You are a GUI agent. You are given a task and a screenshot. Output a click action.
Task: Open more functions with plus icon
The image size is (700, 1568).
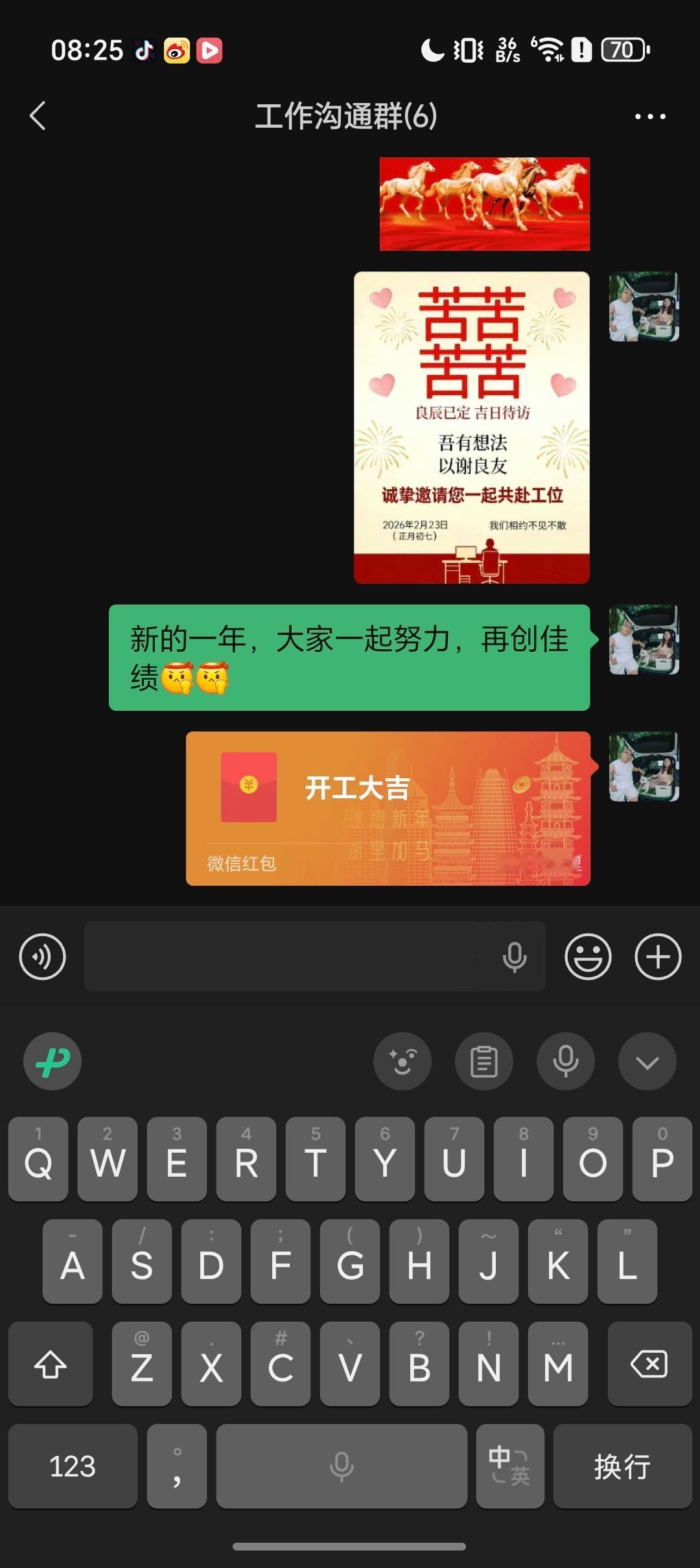657,957
